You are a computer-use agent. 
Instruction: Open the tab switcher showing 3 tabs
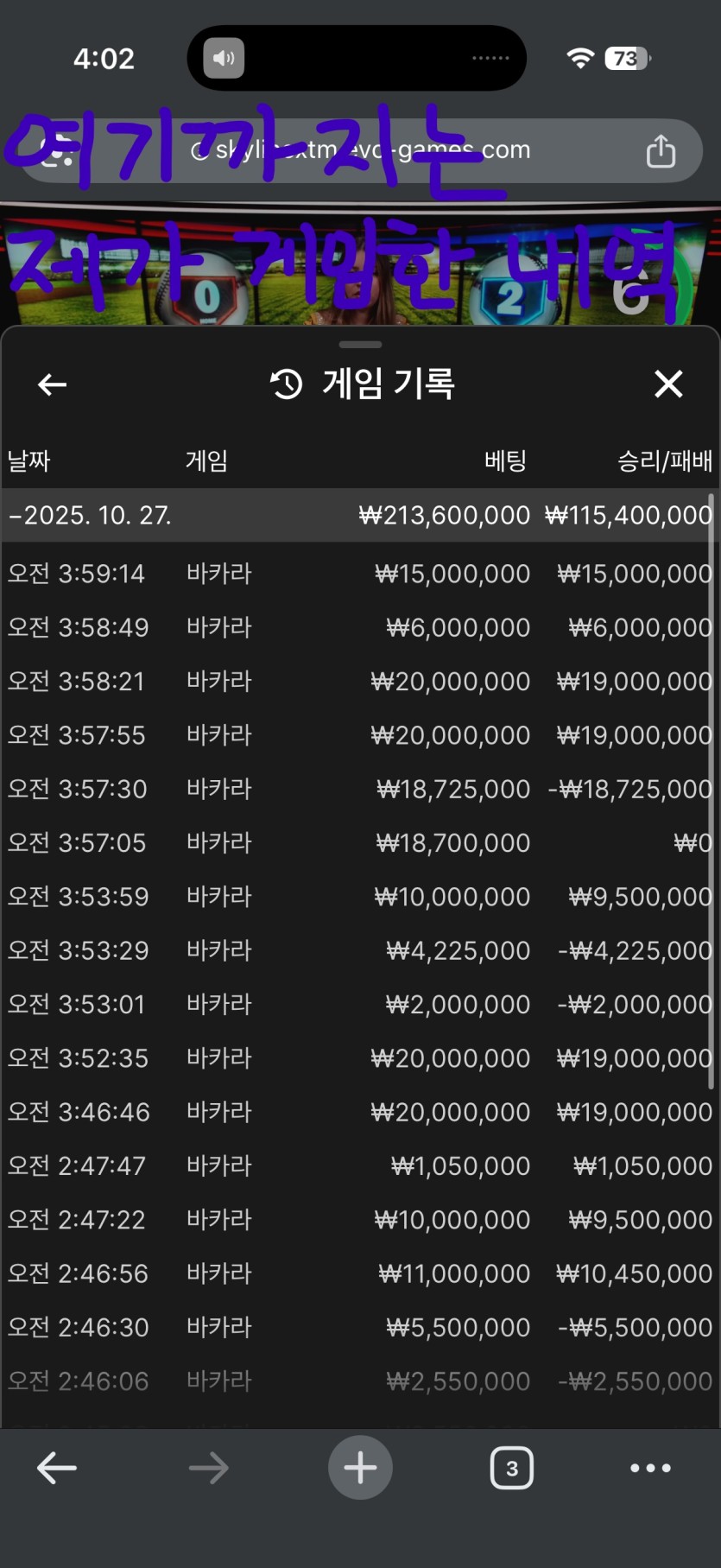click(x=511, y=1468)
